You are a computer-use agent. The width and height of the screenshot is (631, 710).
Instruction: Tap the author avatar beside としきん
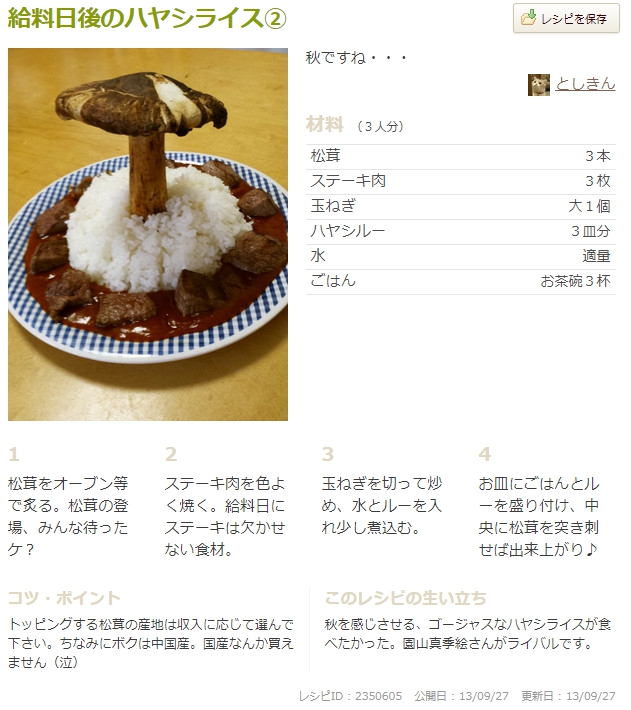click(539, 85)
